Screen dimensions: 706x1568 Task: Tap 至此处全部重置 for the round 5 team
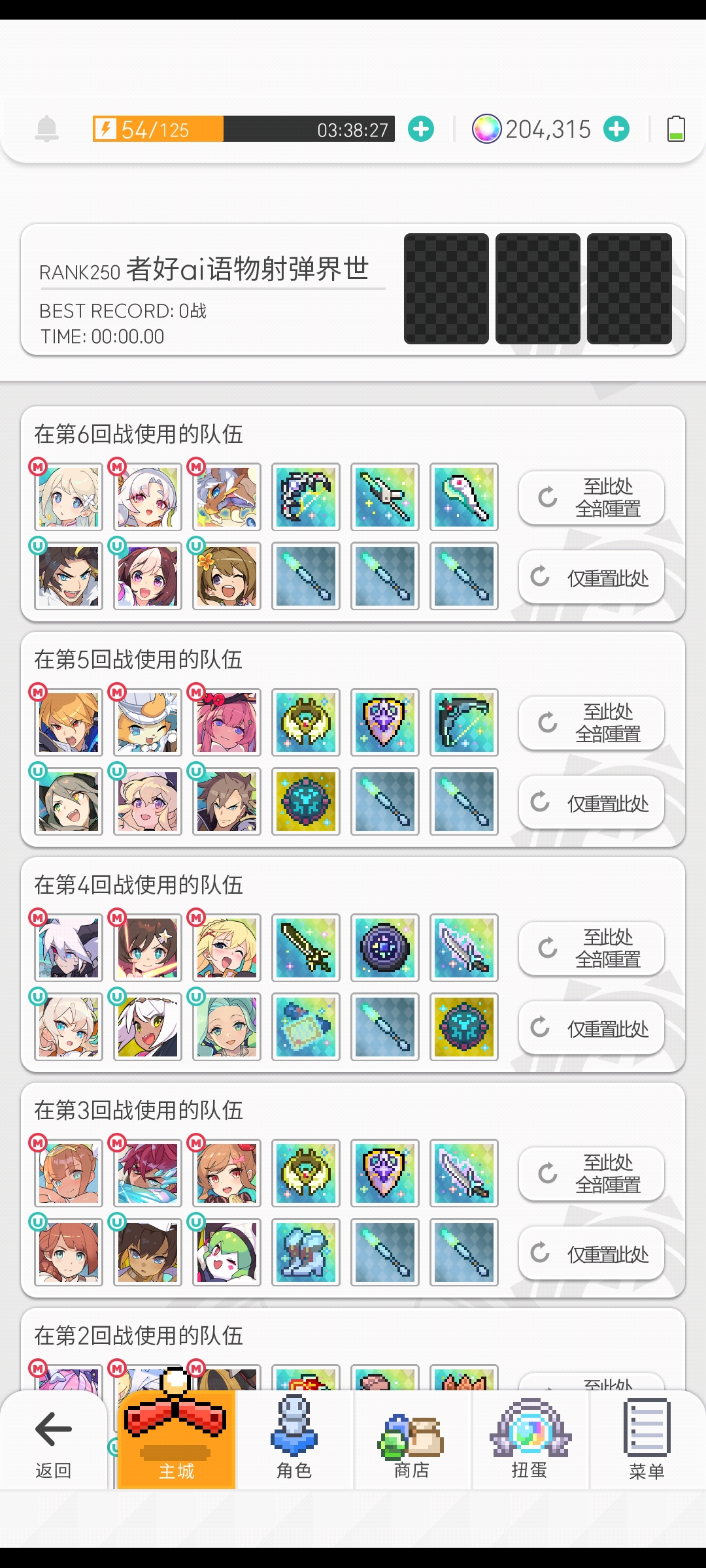pos(592,723)
